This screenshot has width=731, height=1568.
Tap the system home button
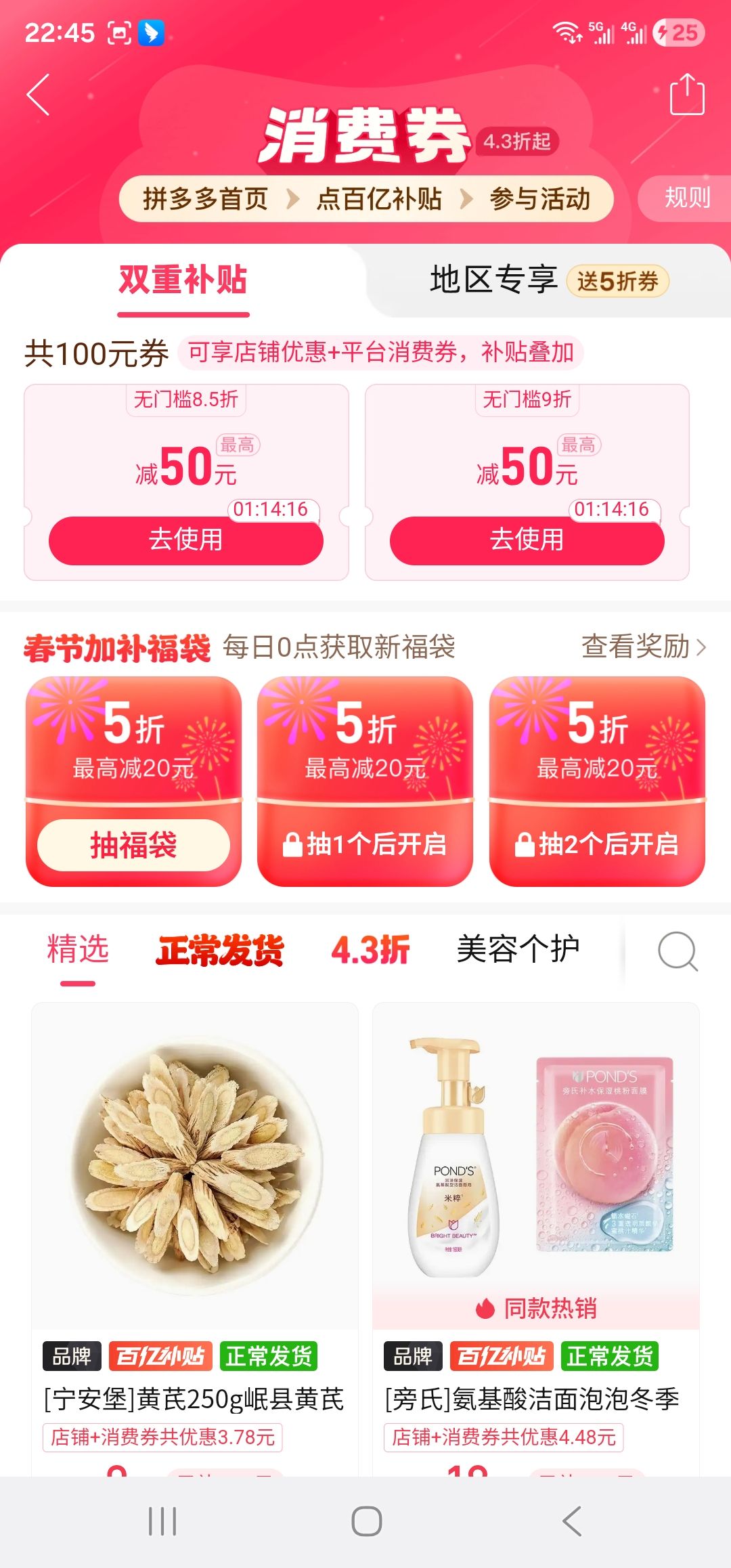tap(366, 1521)
